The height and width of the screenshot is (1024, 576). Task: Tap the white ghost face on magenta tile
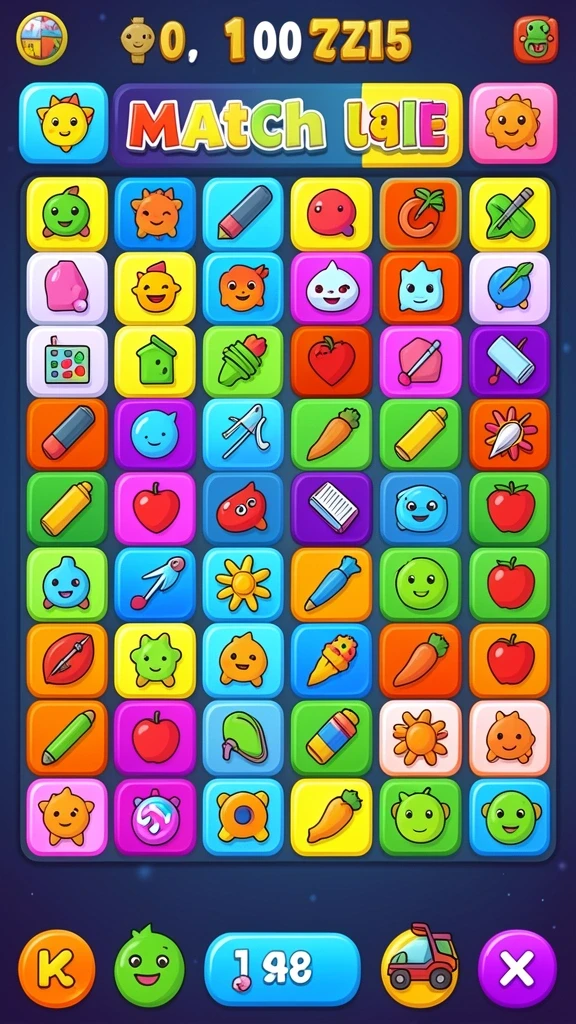click(331, 288)
